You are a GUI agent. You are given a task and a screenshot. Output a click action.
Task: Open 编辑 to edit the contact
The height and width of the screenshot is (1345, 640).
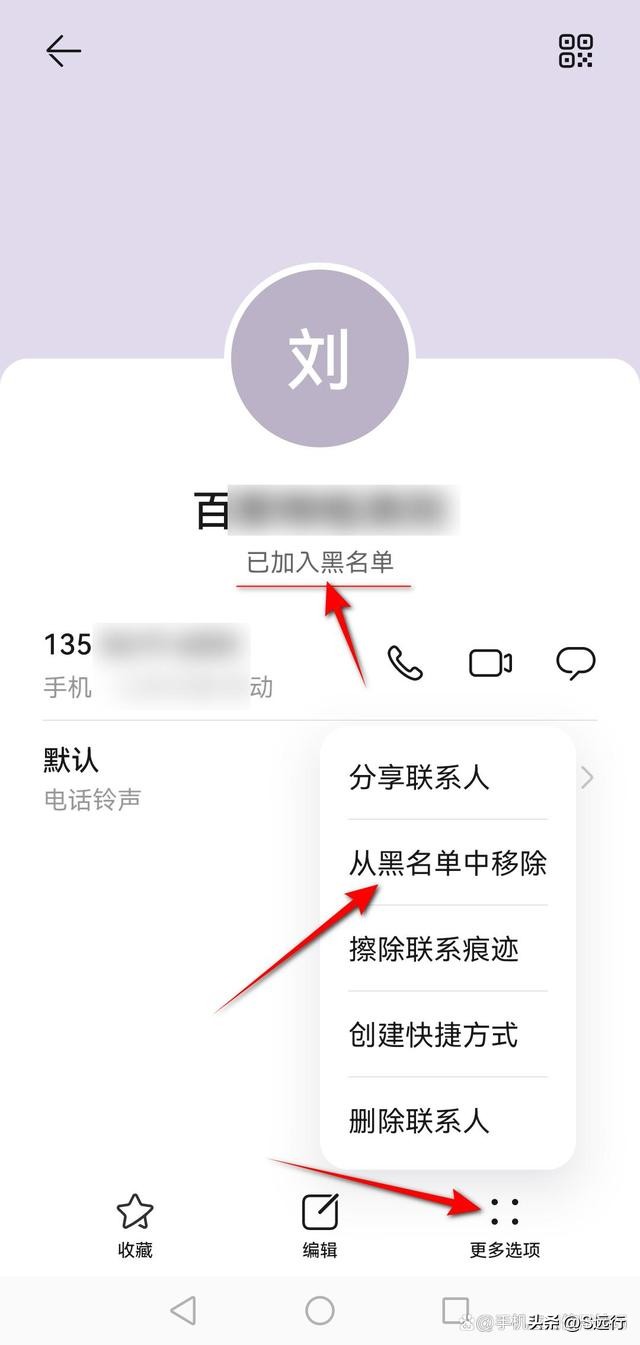320,1225
